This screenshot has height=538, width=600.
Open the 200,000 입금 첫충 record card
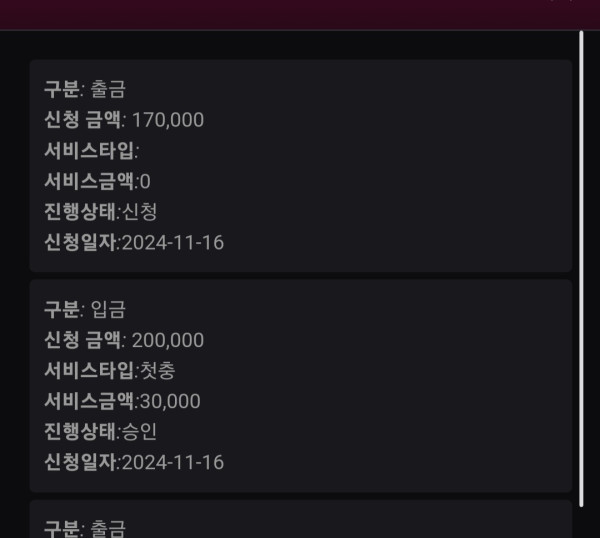(300, 386)
